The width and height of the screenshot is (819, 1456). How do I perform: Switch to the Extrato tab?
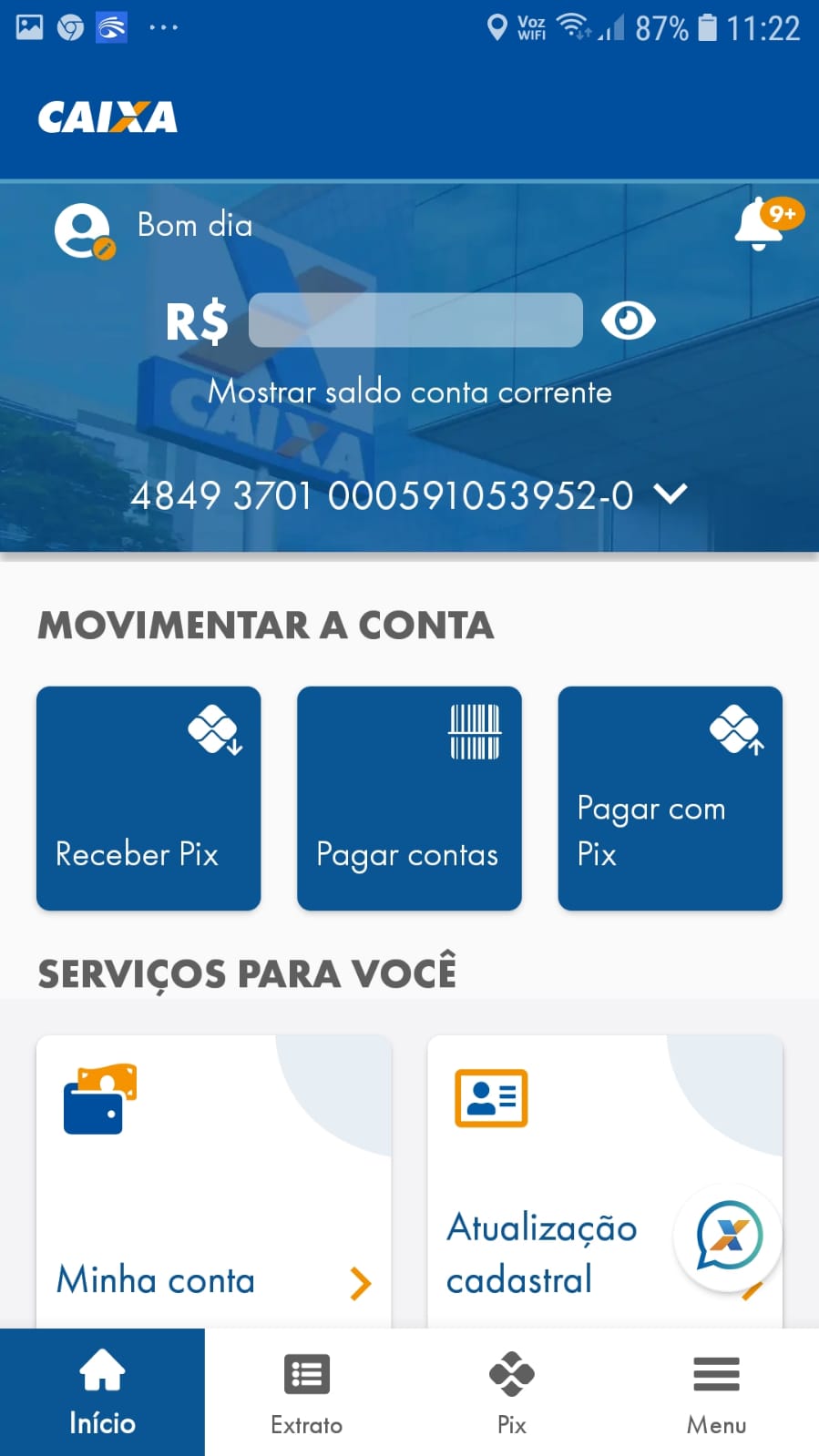[307, 1392]
